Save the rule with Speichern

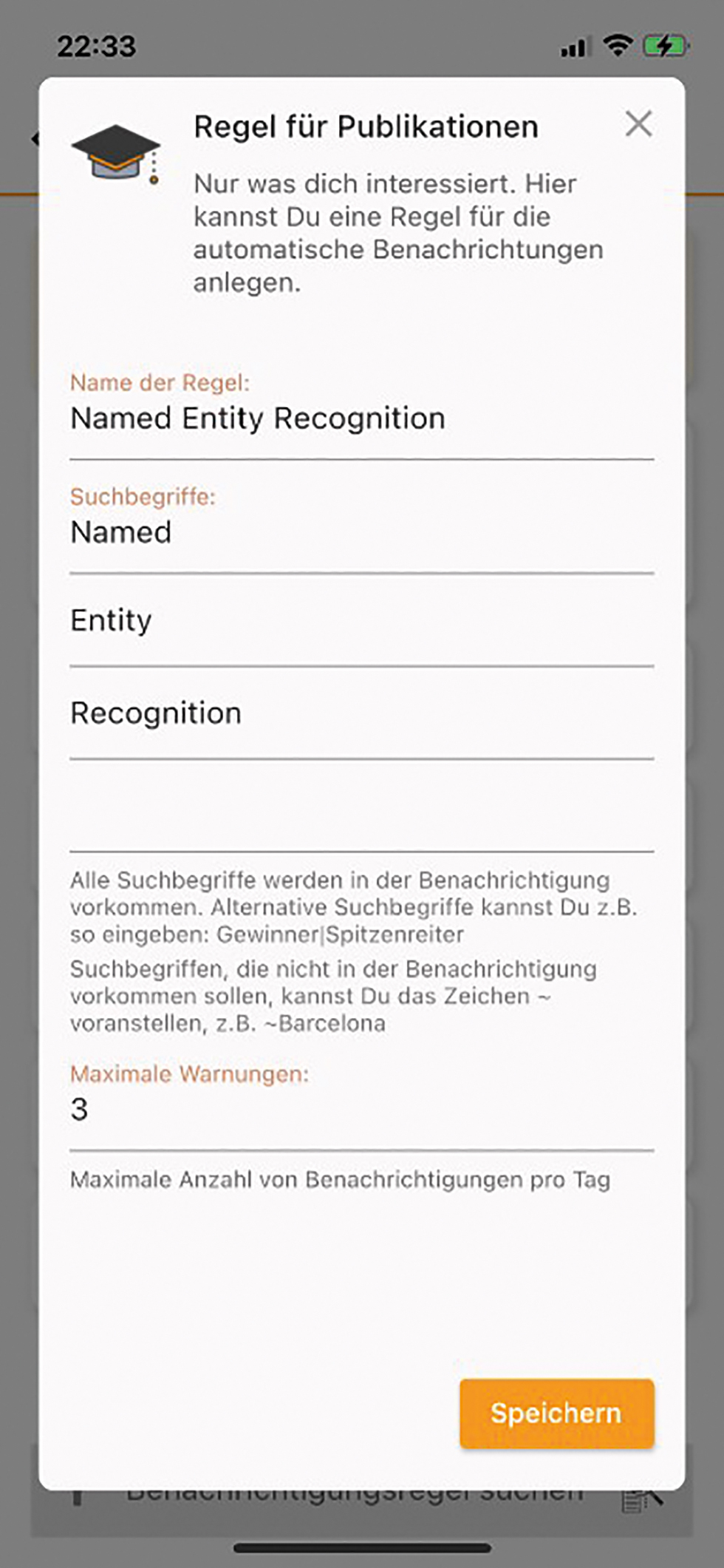coord(556,1413)
